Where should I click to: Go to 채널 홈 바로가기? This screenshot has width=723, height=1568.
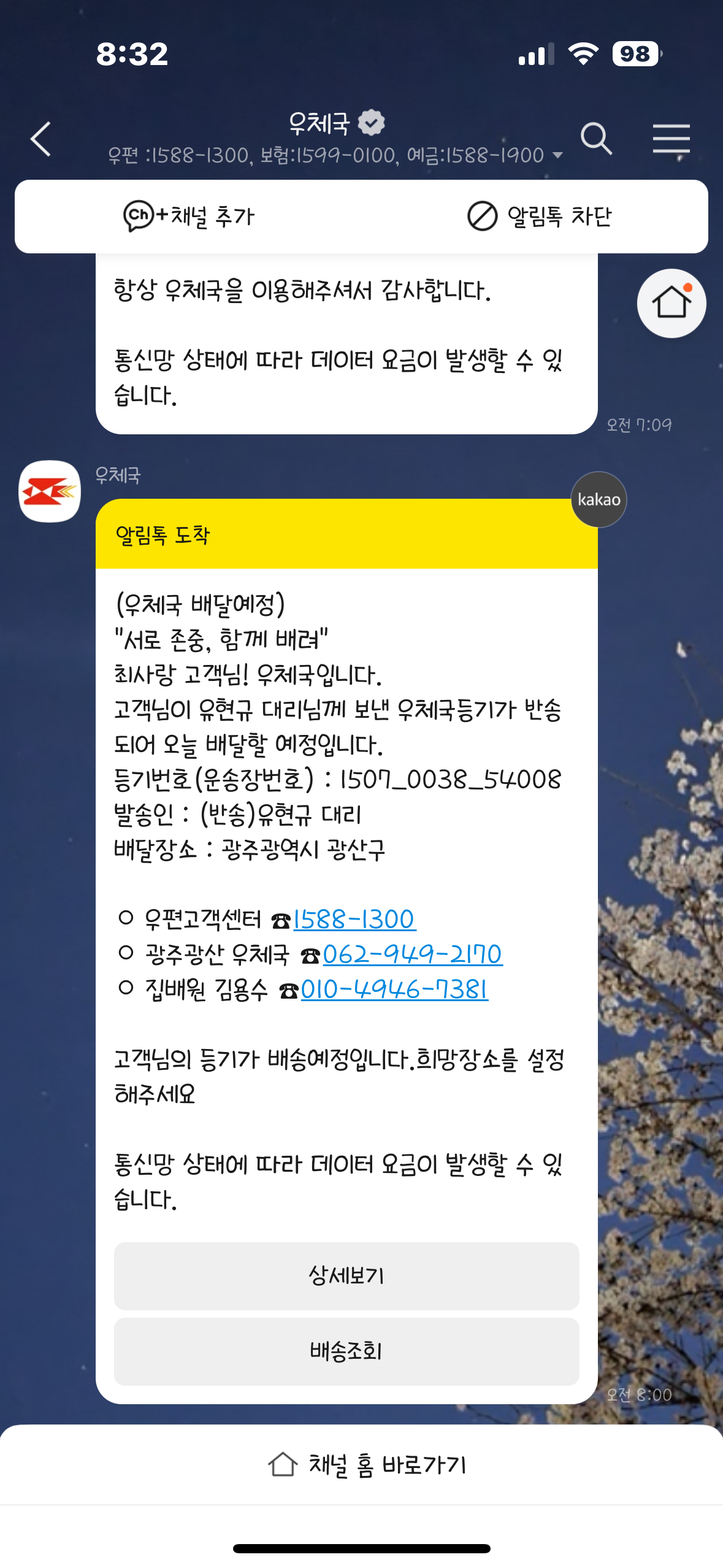click(367, 1464)
